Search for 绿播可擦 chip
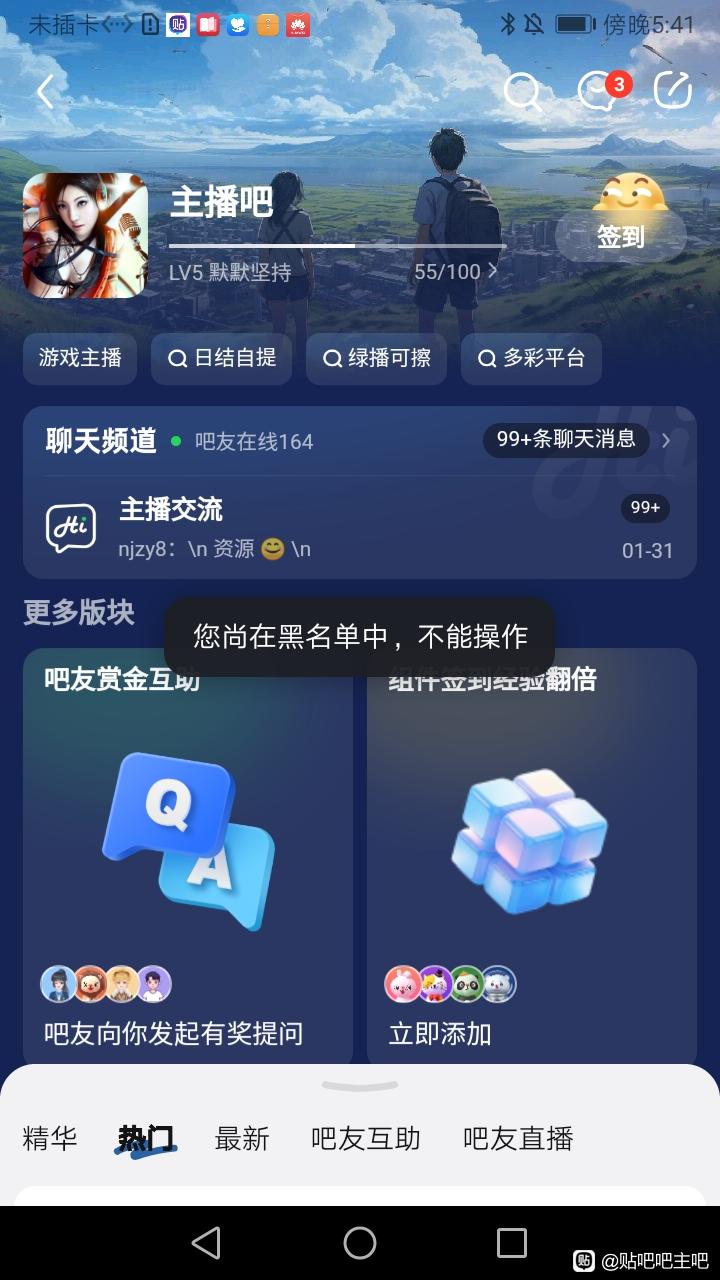This screenshot has width=720, height=1280. [376, 358]
